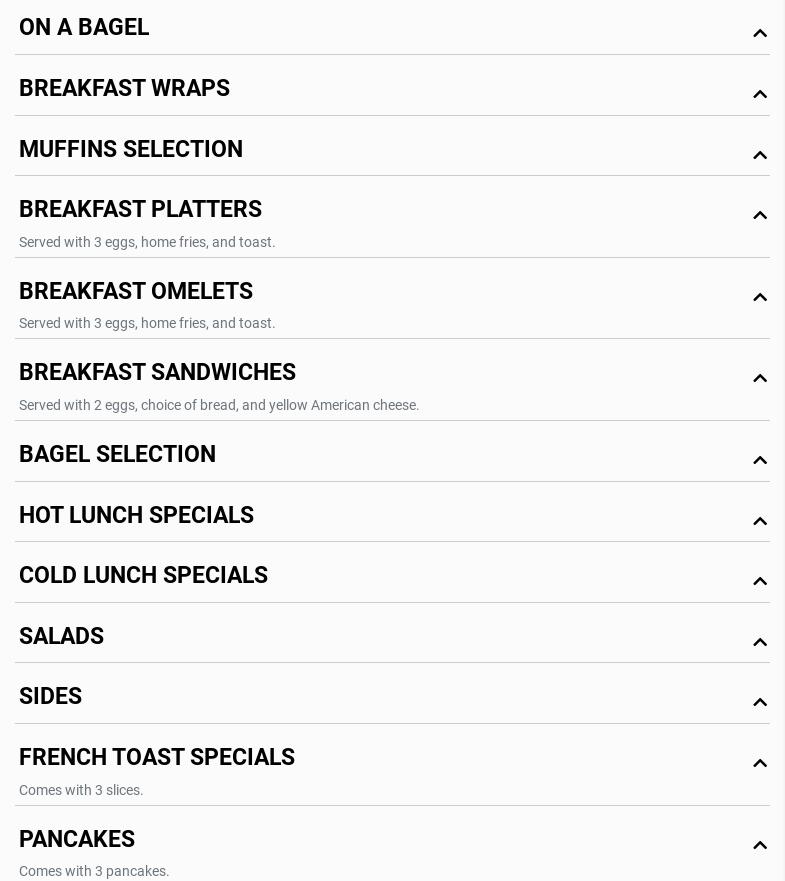
Task: Show the Breakfast Platters items
Action: click(759, 215)
